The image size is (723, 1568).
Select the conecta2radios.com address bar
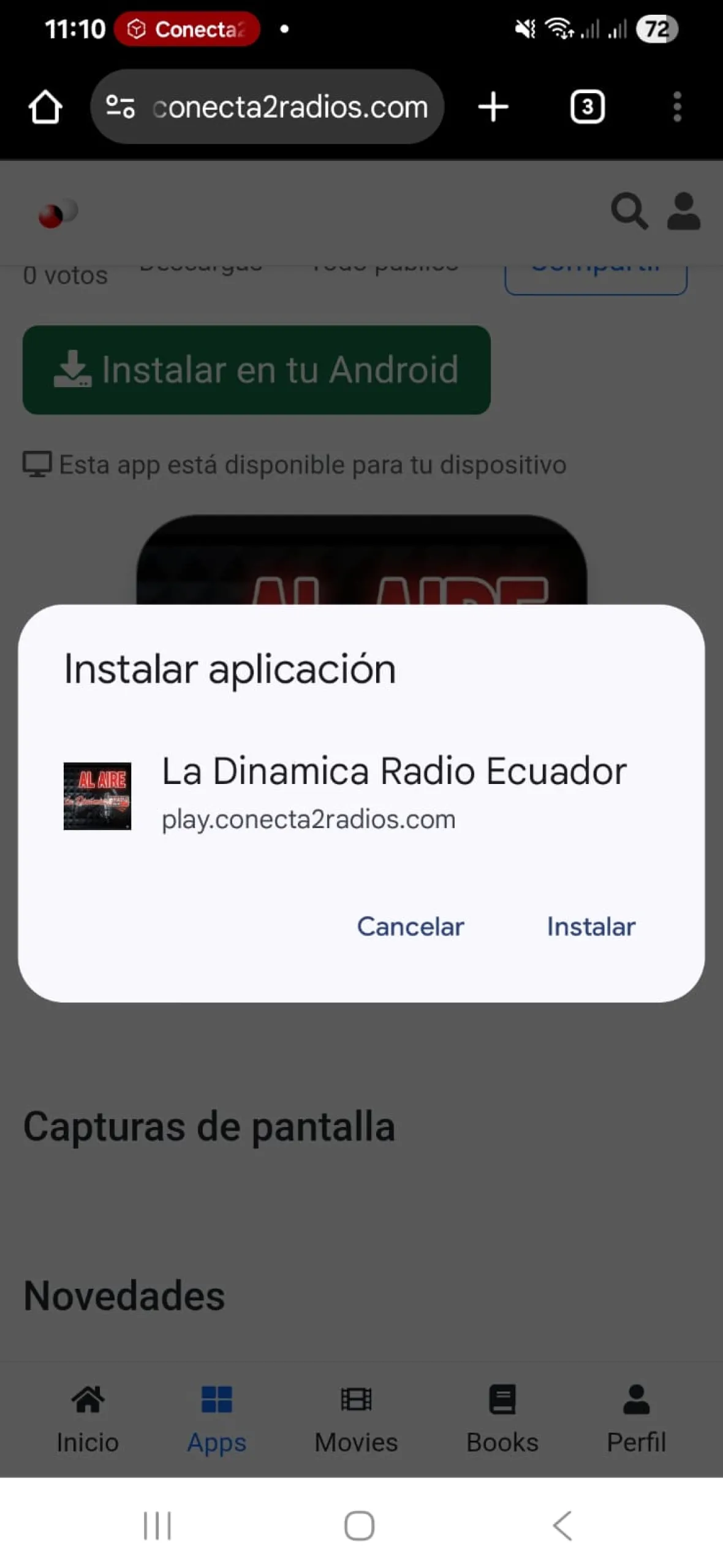coord(290,107)
